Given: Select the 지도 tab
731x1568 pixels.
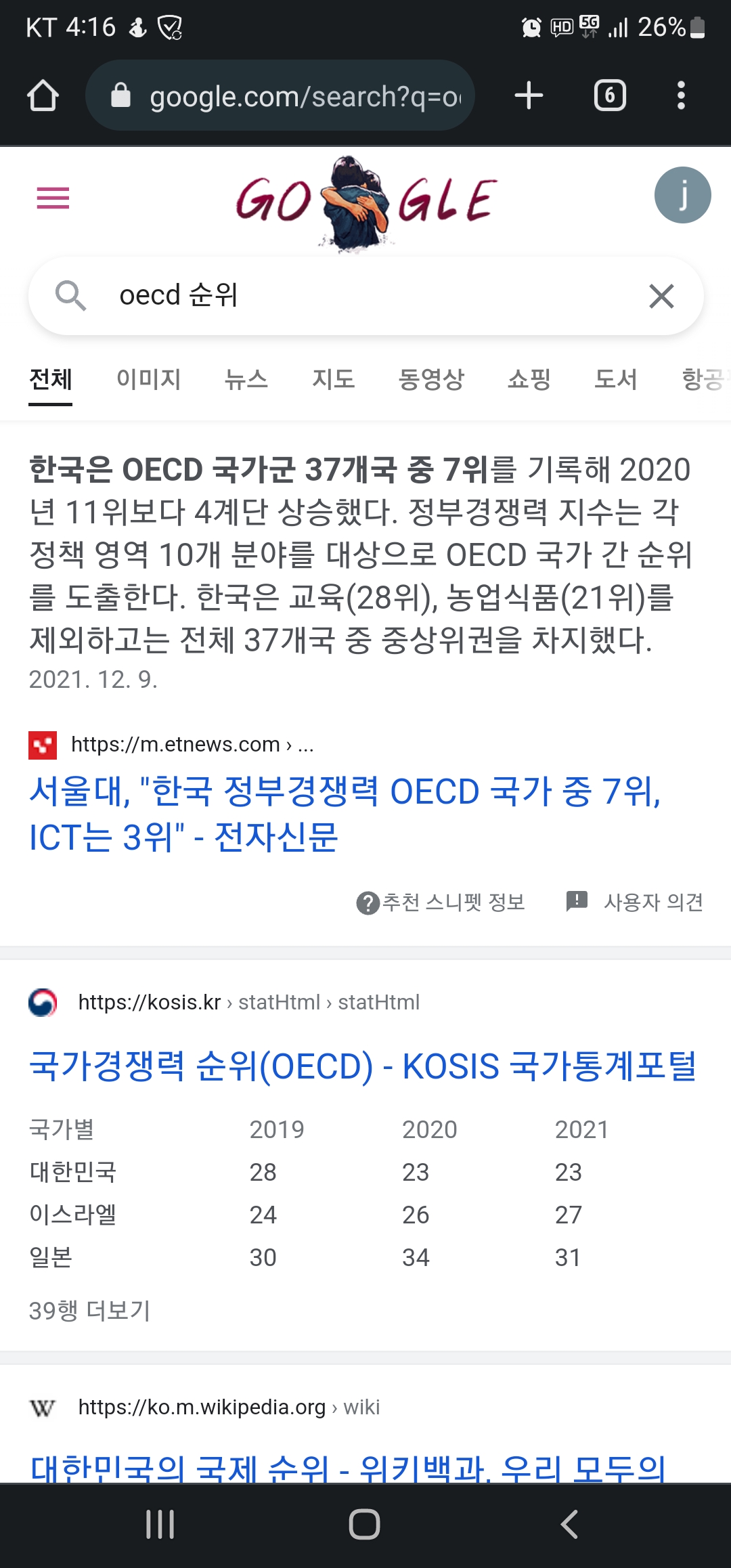Looking at the screenshot, I should 334,379.
